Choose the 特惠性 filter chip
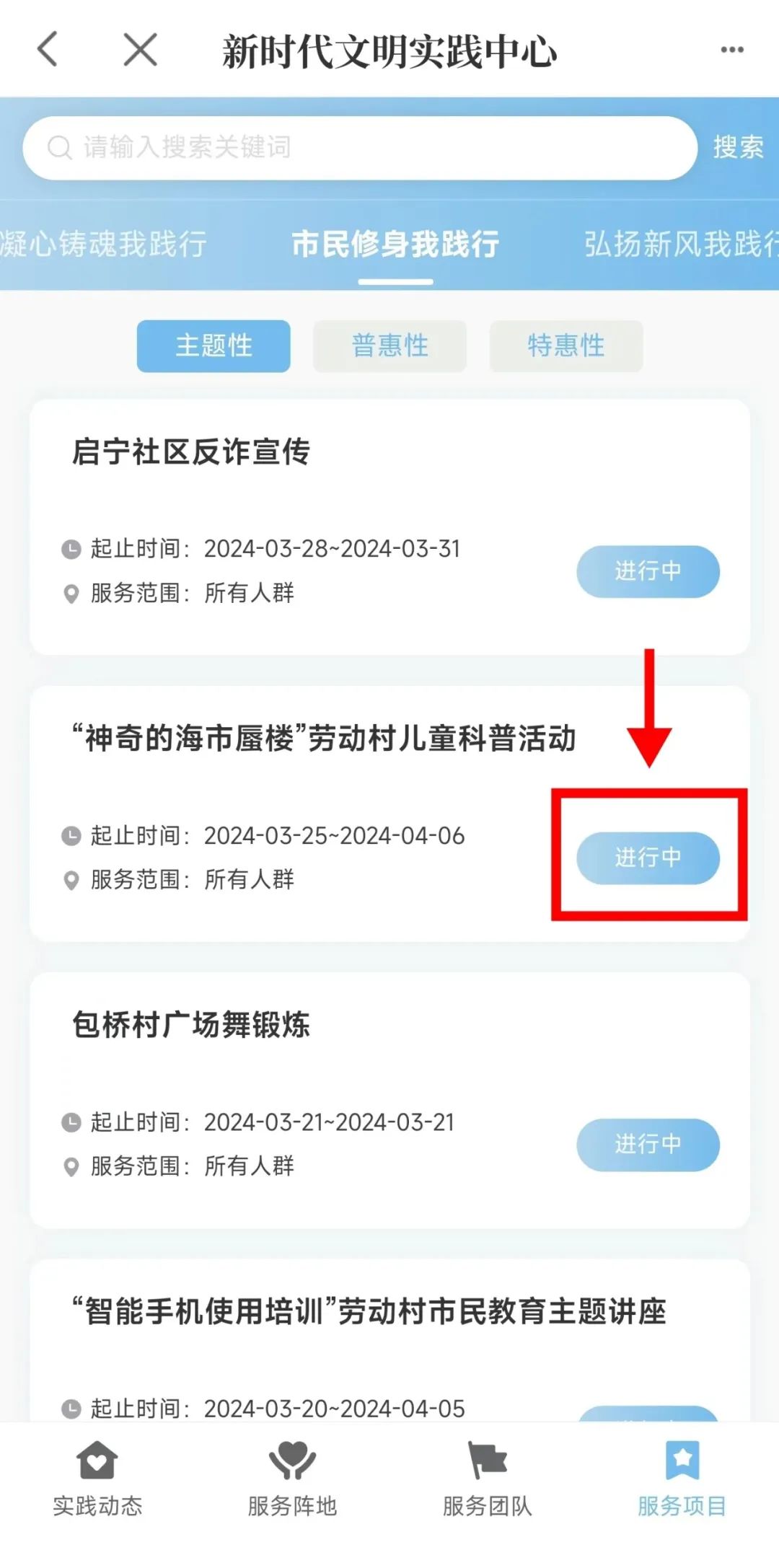The width and height of the screenshot is (779, 1568). tap(565, 346)
